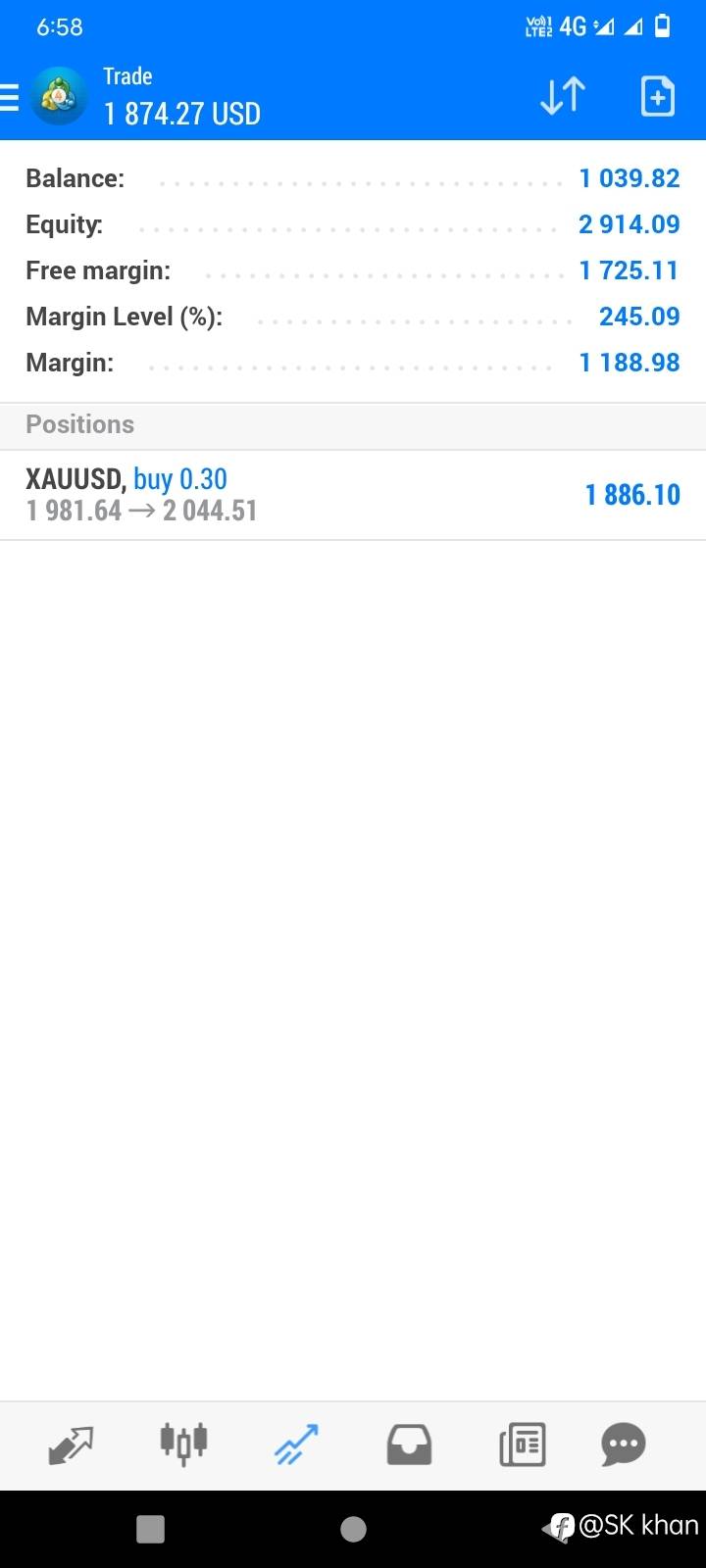Open the hamburger drawer menu
The height and width of the screenshot is (1568, 706).
click(9, 97)
